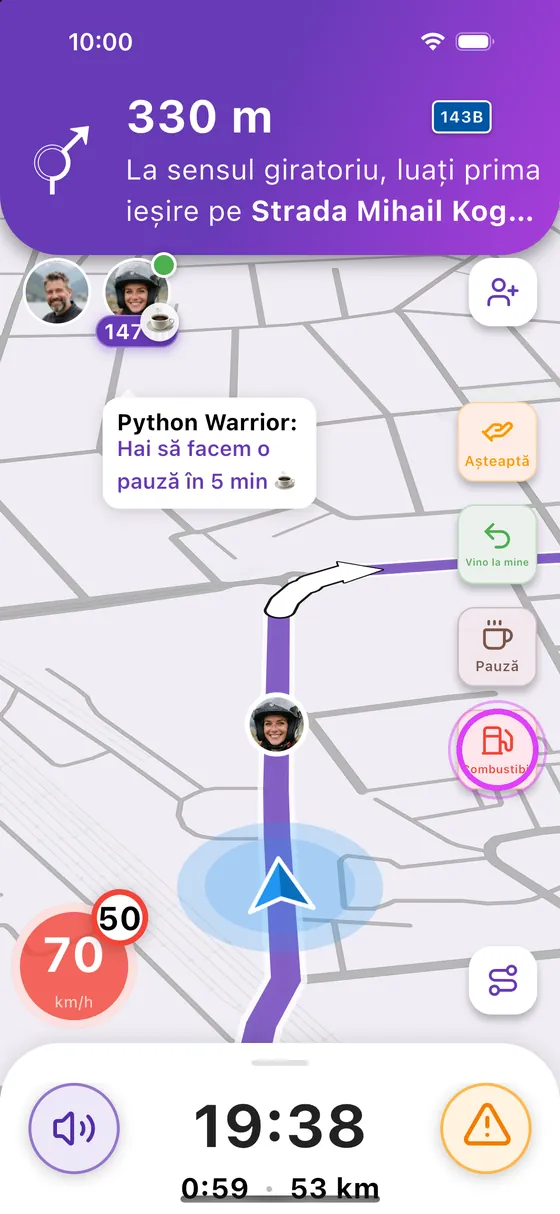Report a hazard with warning button
Image resolution: width=560 pixels, height=1214 pixels.
pos(486,1129)
